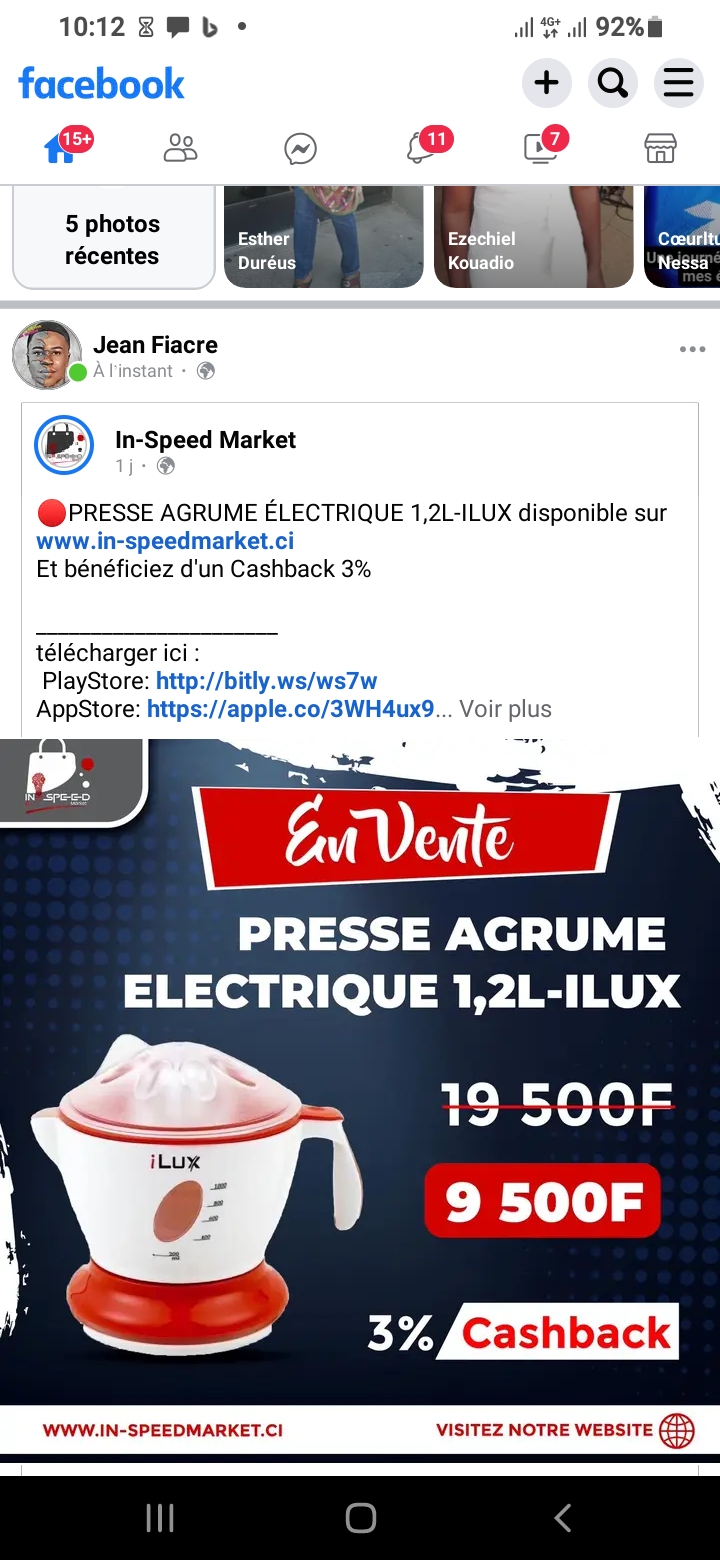Tap the plus create button

pos(546,84)
